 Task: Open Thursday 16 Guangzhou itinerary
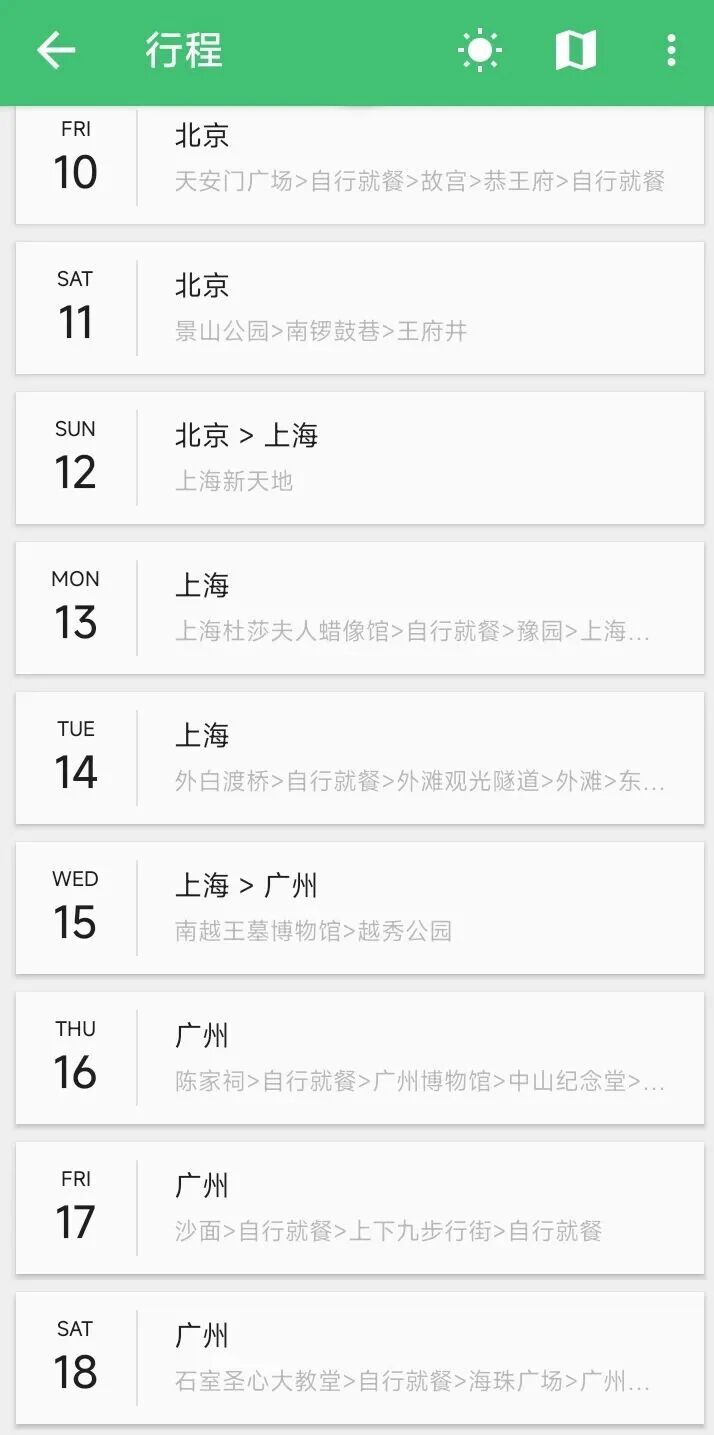point(360,1058)
